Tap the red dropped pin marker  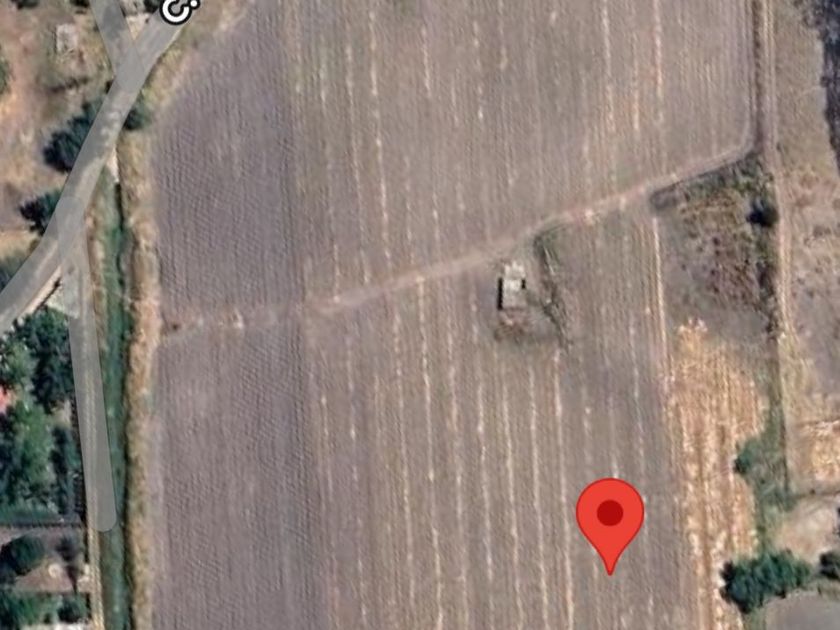tap(610, 525)
